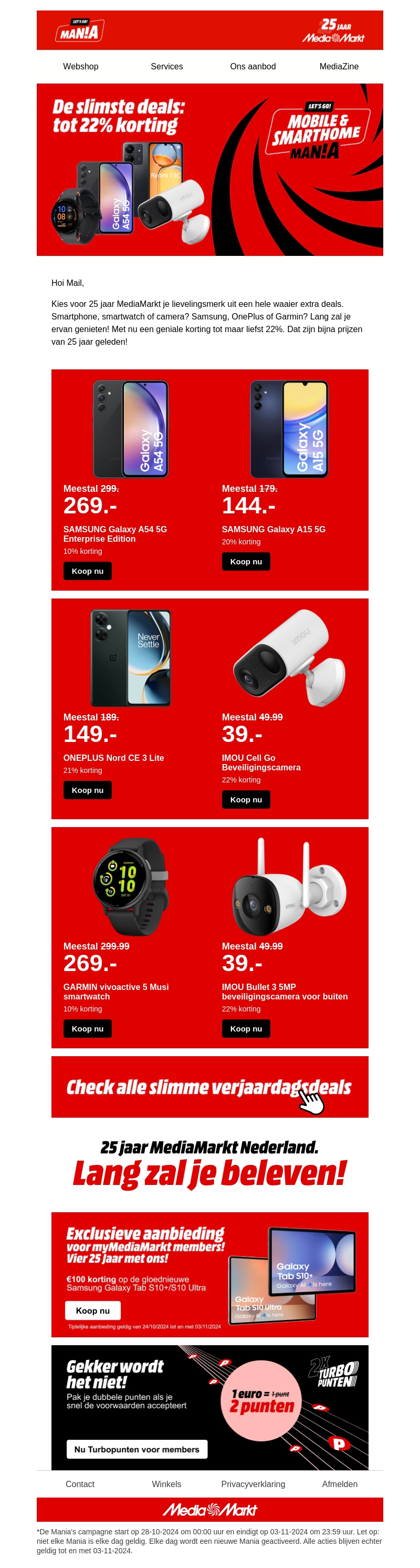Tap Koop nu for OnePlus Nord CE 3 Lite
Image resolution: width=420 pixels, height=1568 pixels.
coord(88,790)
